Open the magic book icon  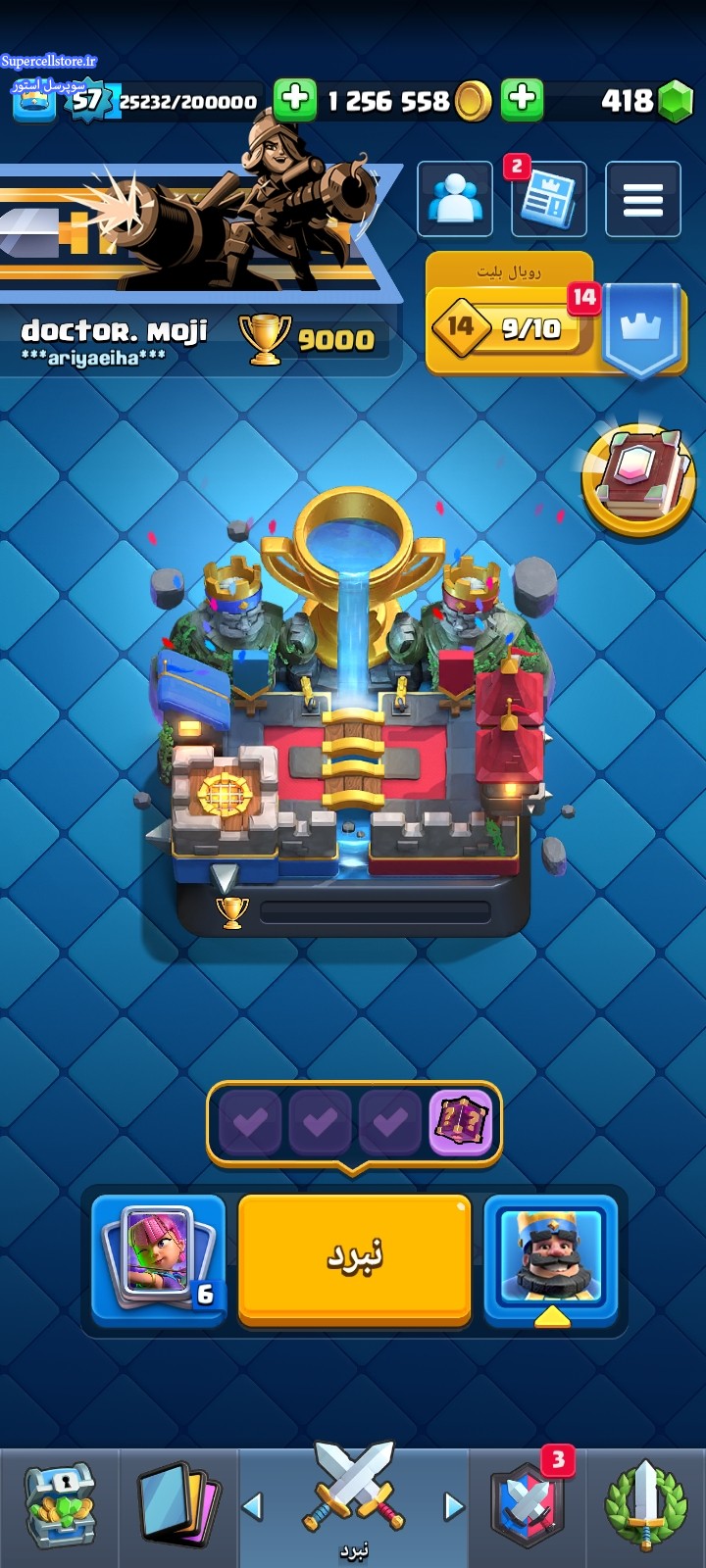(639, 478)
